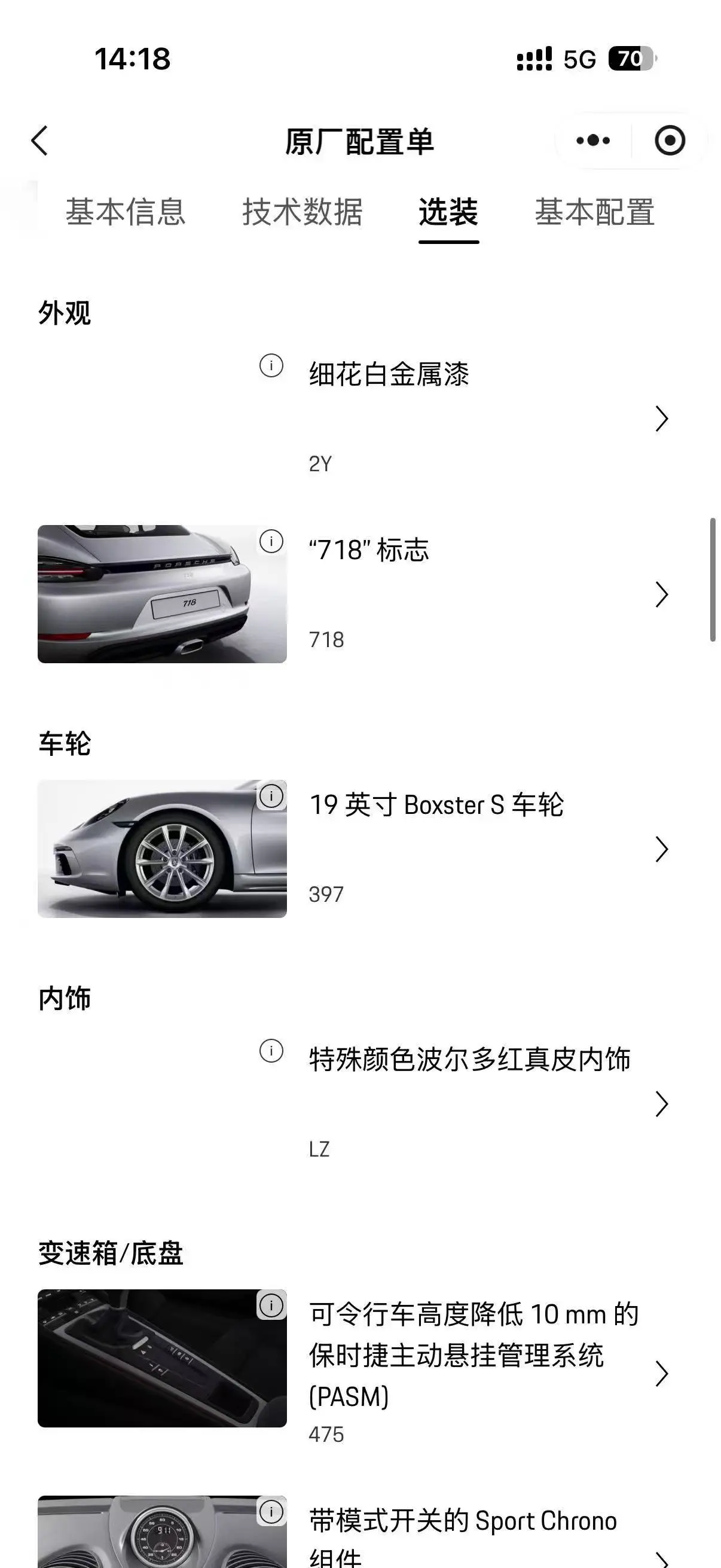The height and width of the screenshot is (1568, 721).
Task: Switch to the 基本信息 tab
Action: 126,212
